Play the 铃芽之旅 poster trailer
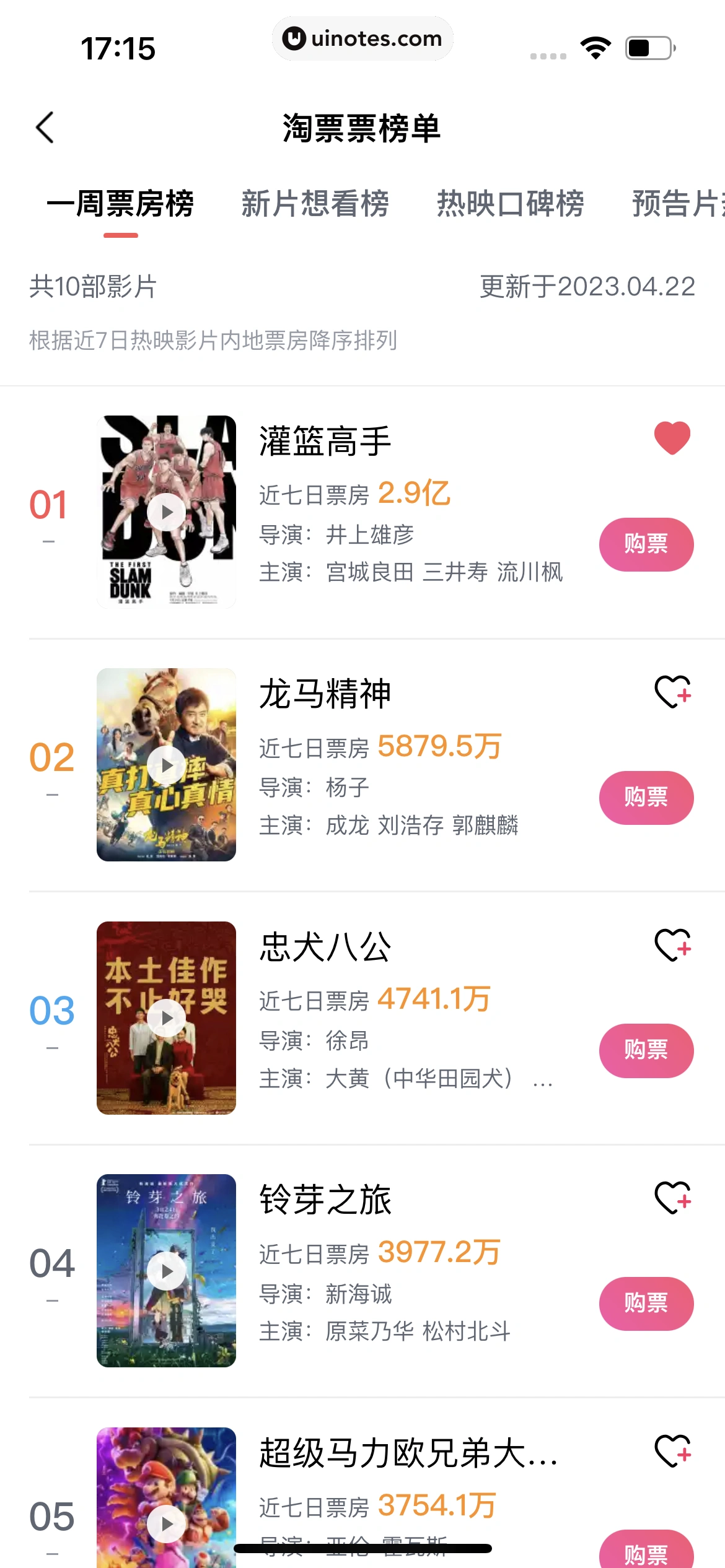The width and height of the screenshot is (725, 1568). point(166,1271)
